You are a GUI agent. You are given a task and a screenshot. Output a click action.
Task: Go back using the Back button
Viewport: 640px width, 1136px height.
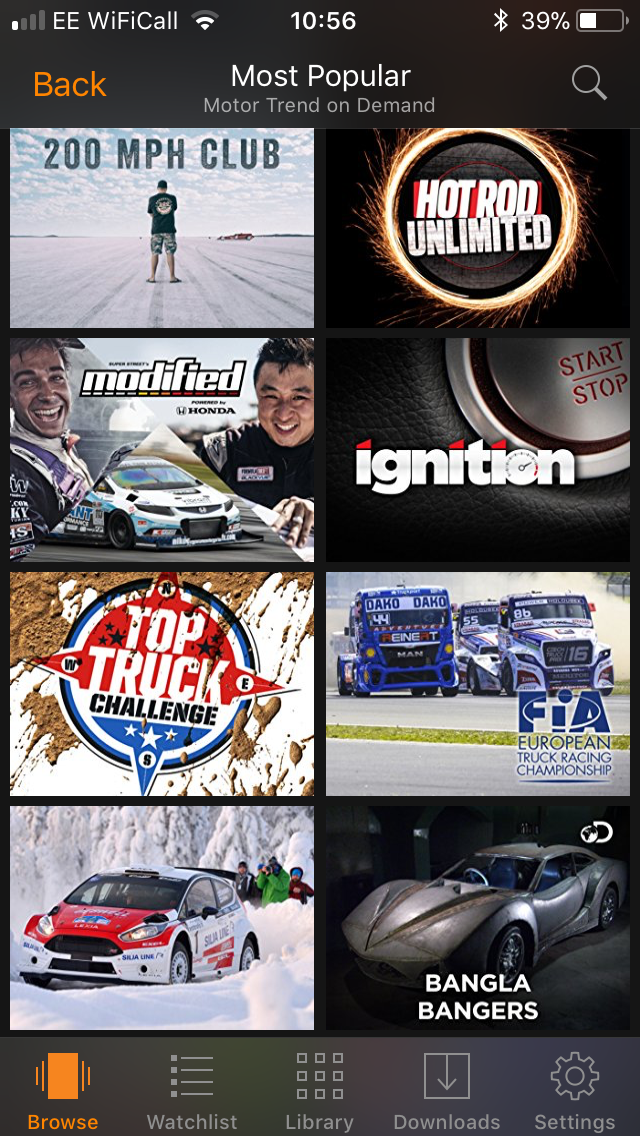pyautogui.click(x=69, y=85)
